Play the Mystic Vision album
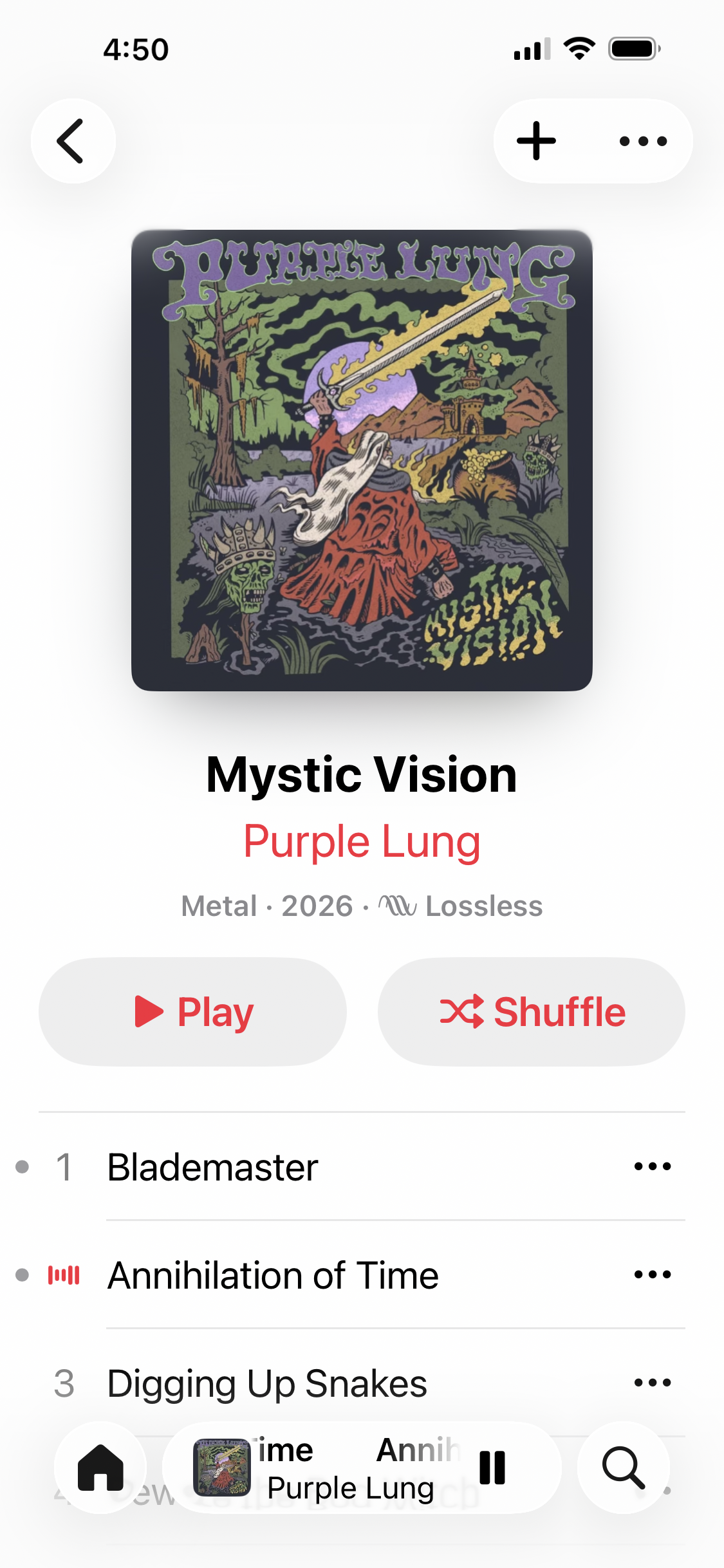This screenshot has height=1568, width=724. coord(193,1012)
